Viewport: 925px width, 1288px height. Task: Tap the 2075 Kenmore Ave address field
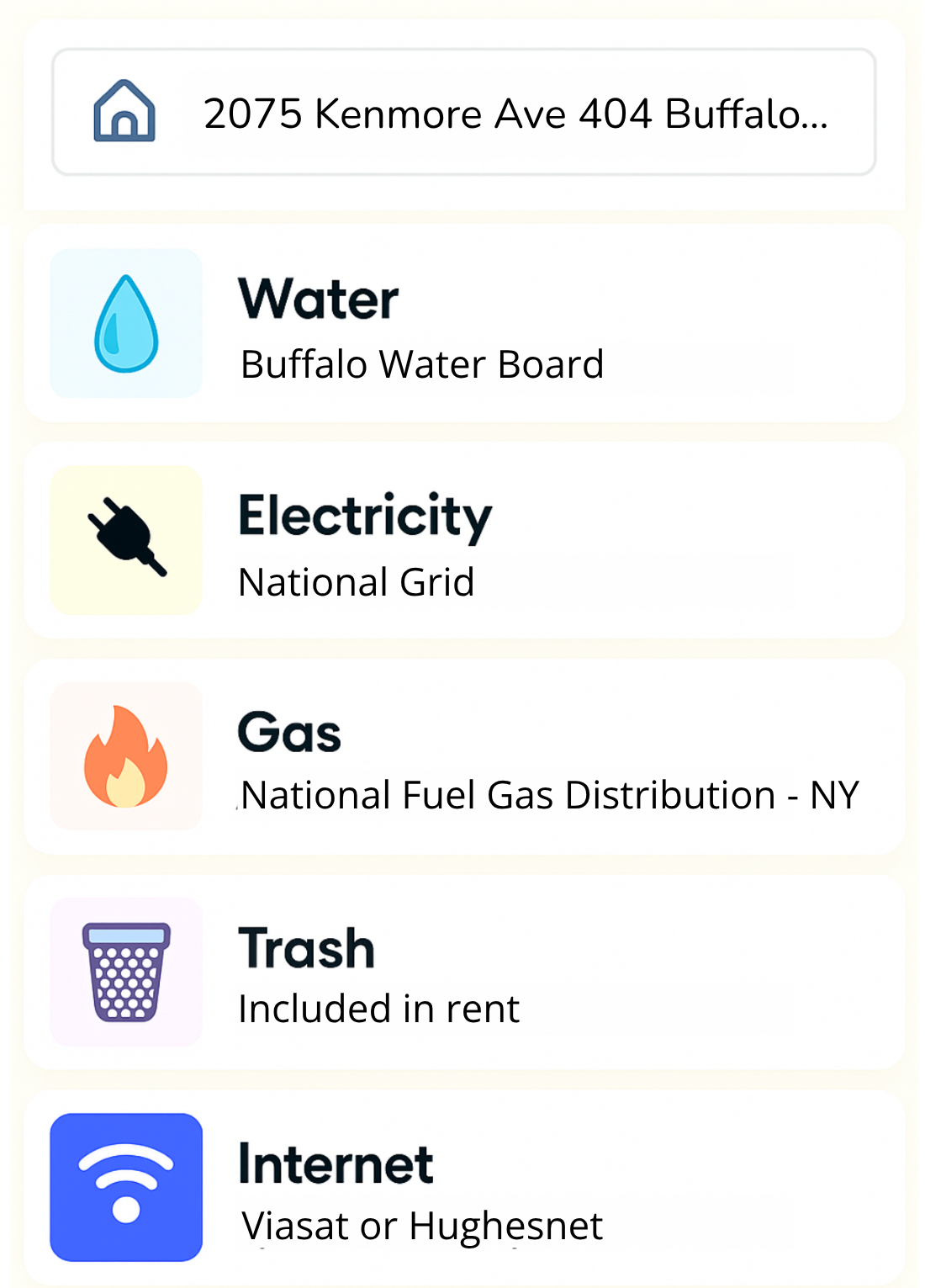tap(464, 113)
